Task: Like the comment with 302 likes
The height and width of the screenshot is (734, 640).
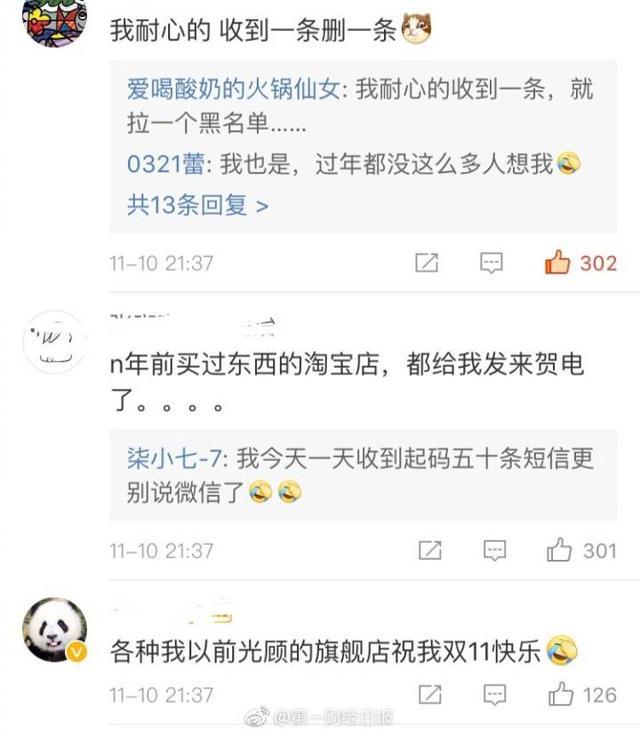Action: point(558,263)
